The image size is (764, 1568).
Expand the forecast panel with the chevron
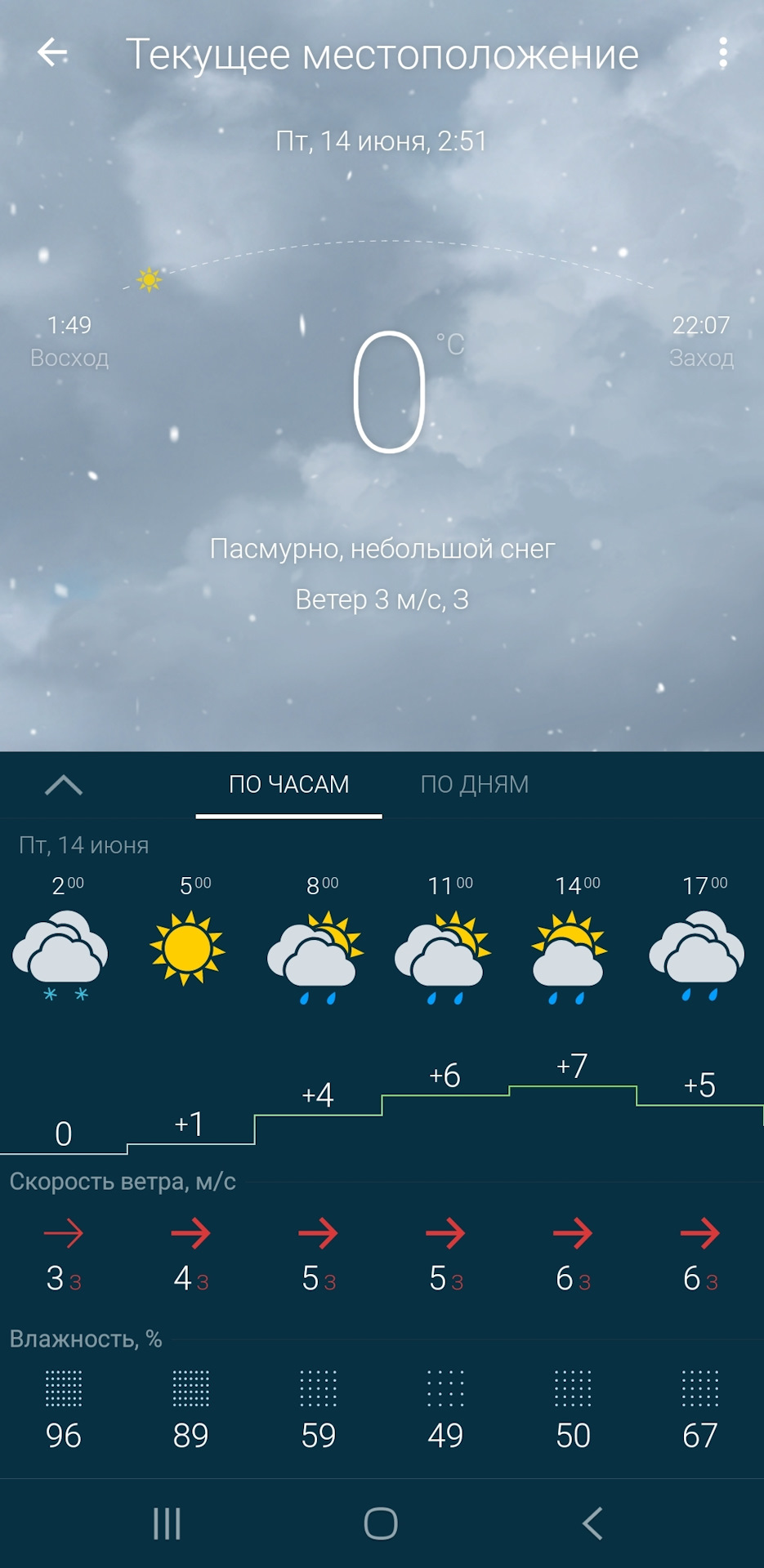click(x=64, y=786)
